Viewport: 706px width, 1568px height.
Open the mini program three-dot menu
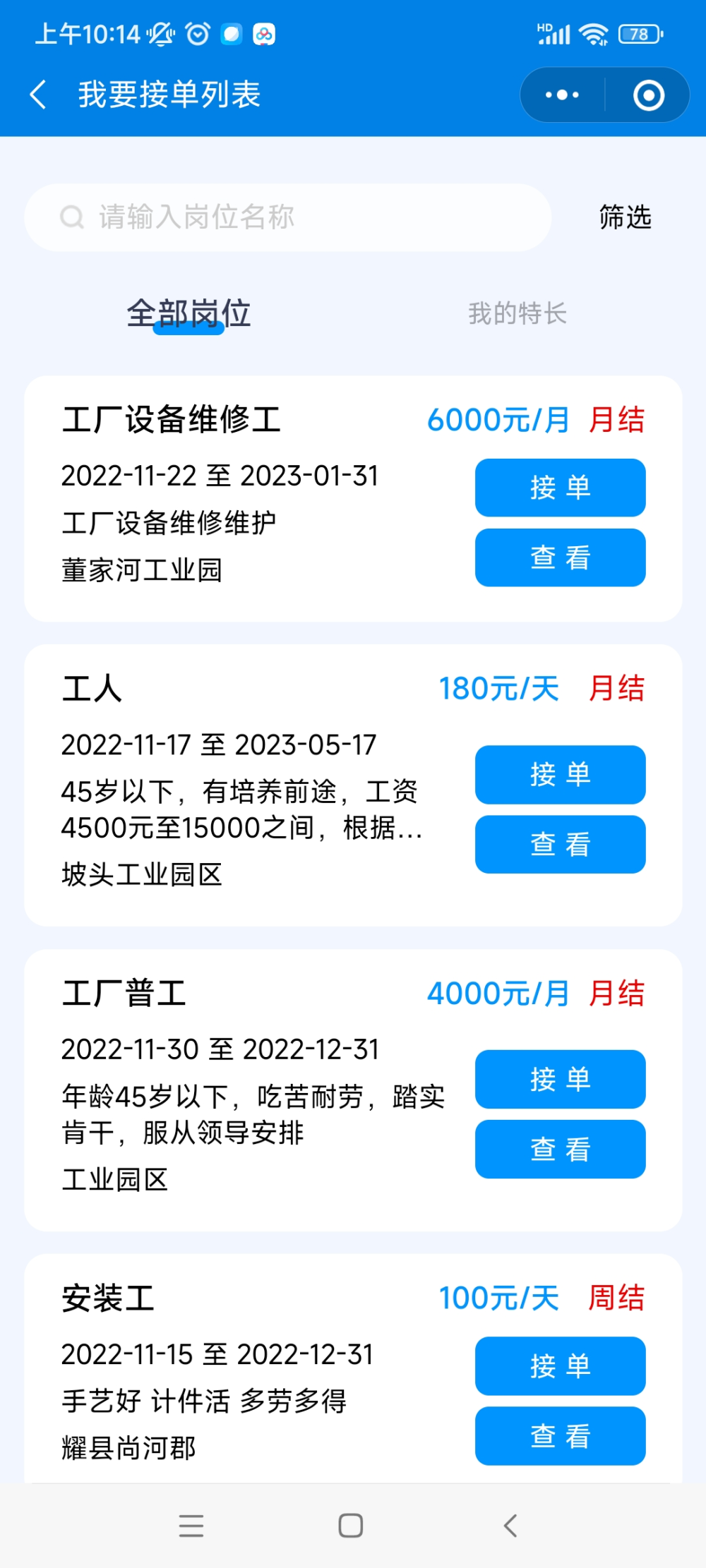[563, 95]
